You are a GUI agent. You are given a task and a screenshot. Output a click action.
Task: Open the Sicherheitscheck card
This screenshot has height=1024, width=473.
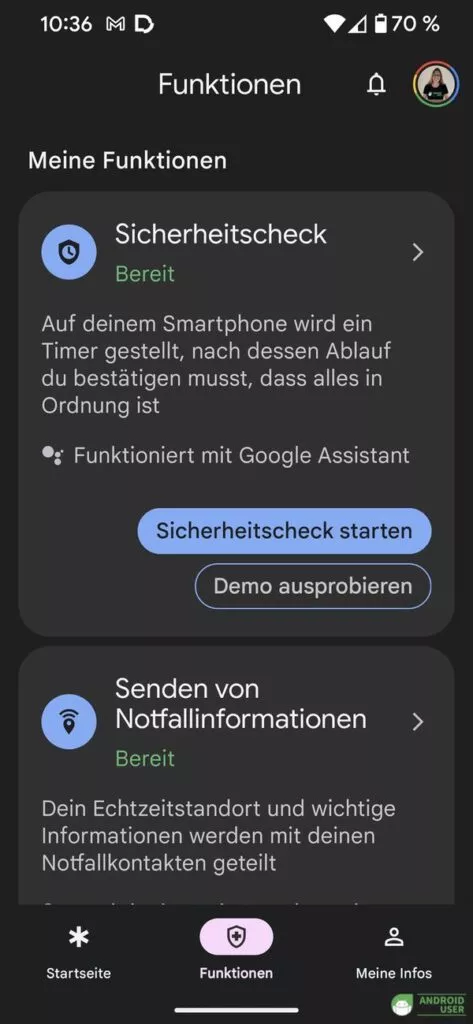236,252
